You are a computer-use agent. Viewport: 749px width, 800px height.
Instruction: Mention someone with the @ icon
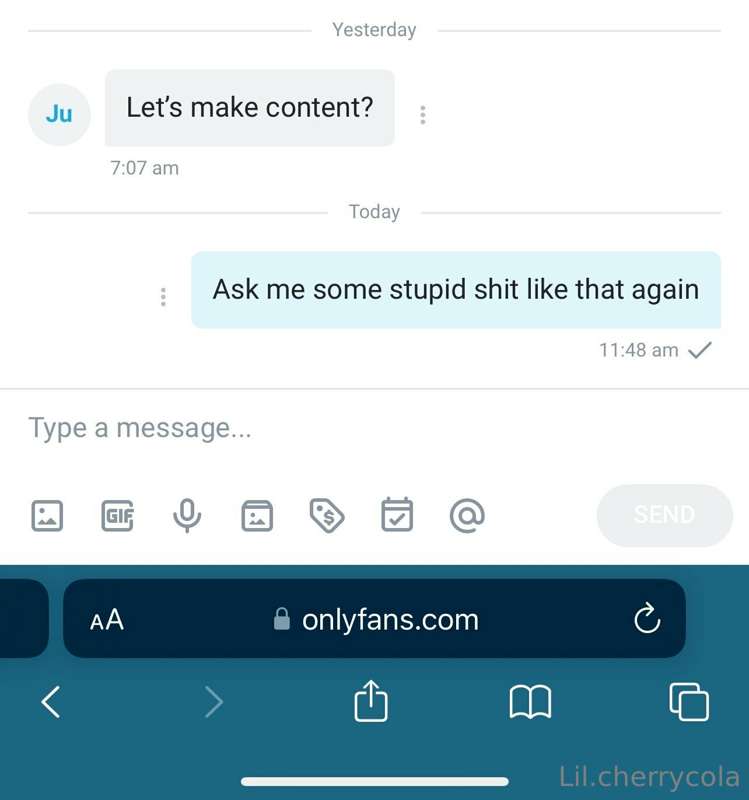467,516
